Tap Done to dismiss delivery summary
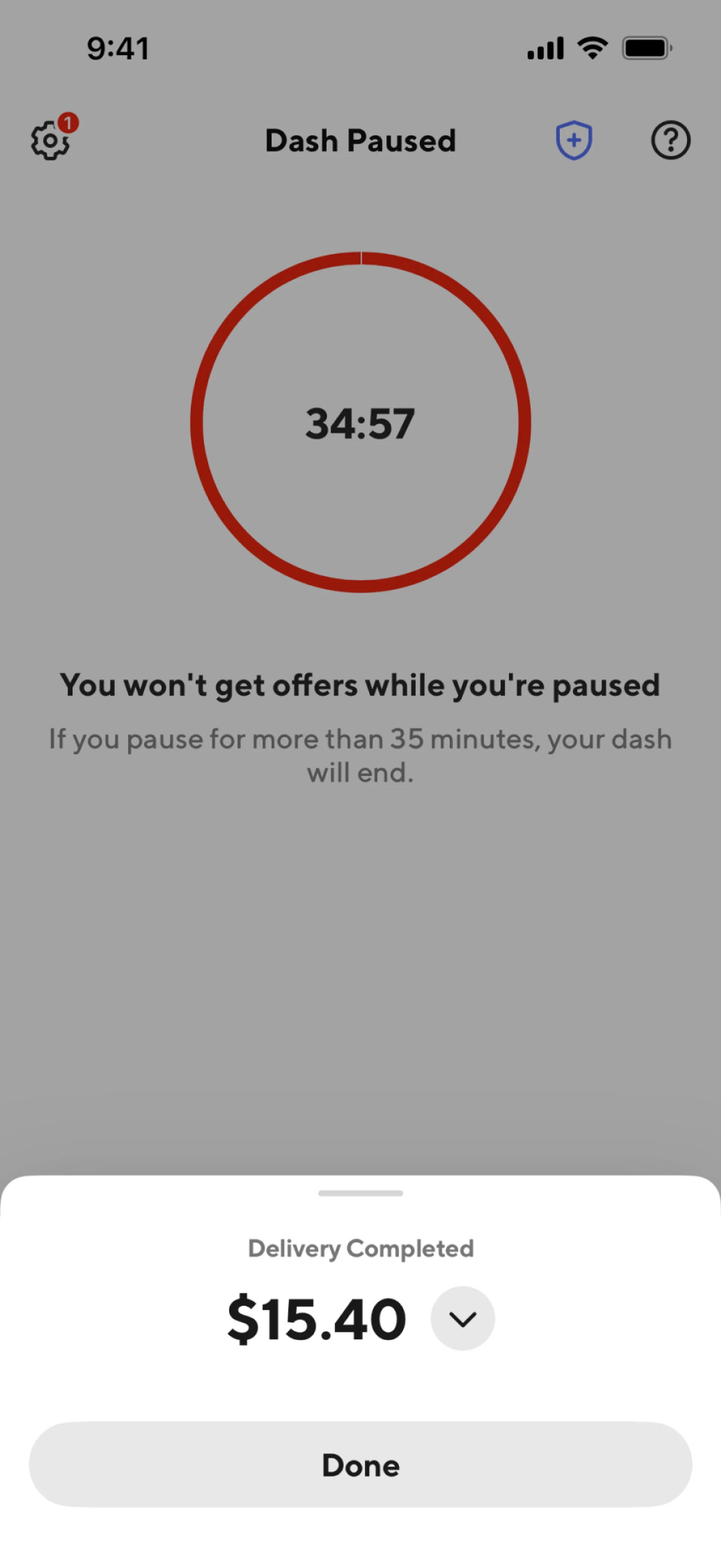Image resolution: width=721 pixels, height=1568 pixels. 360,1465
